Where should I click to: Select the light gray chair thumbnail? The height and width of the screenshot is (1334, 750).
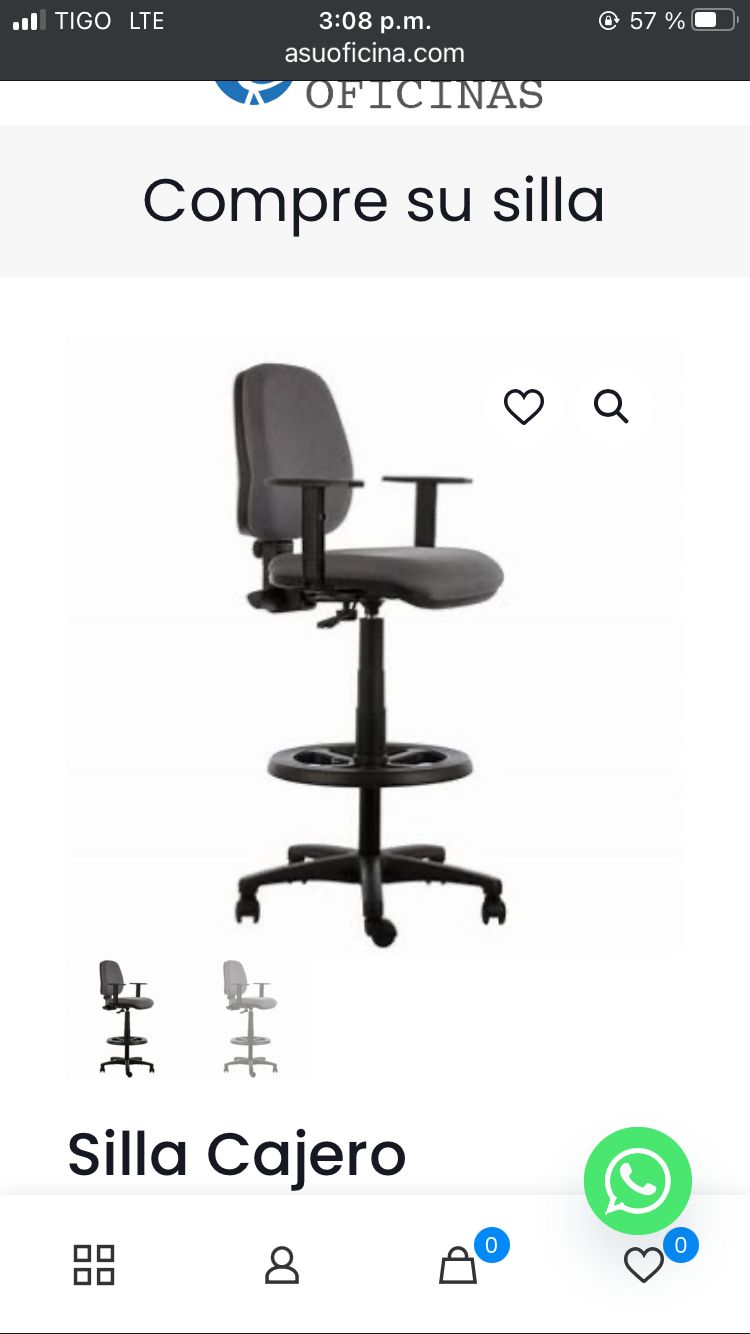pyautogui.click(x=250, y=1017)
